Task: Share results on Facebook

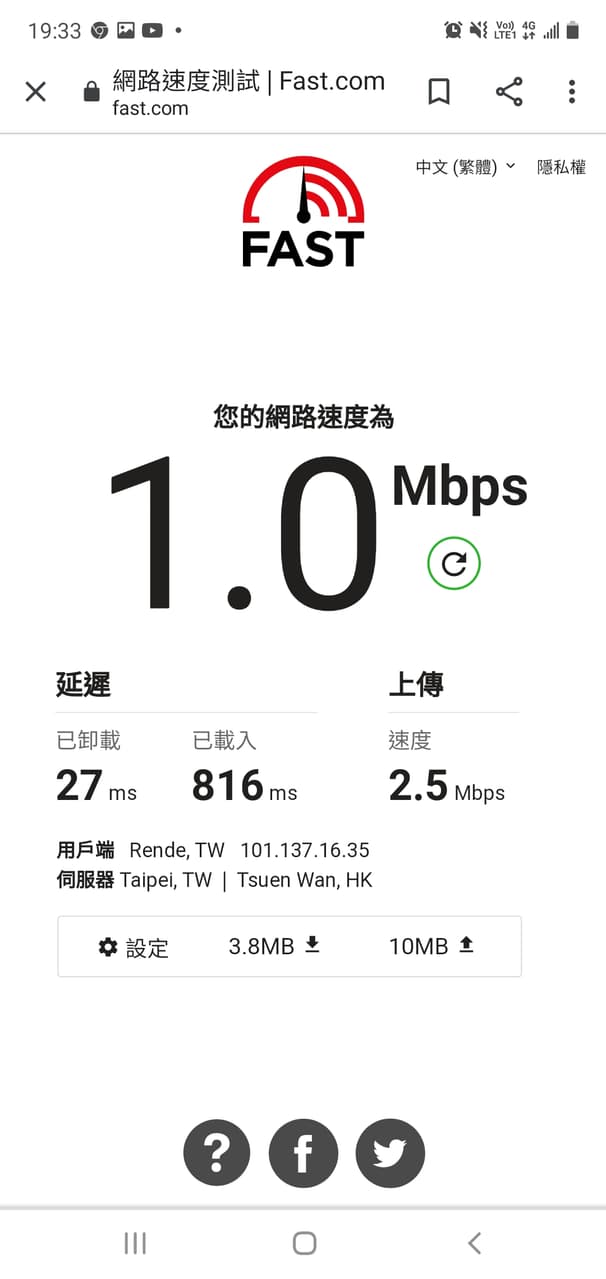Action: pos(303,1153)
